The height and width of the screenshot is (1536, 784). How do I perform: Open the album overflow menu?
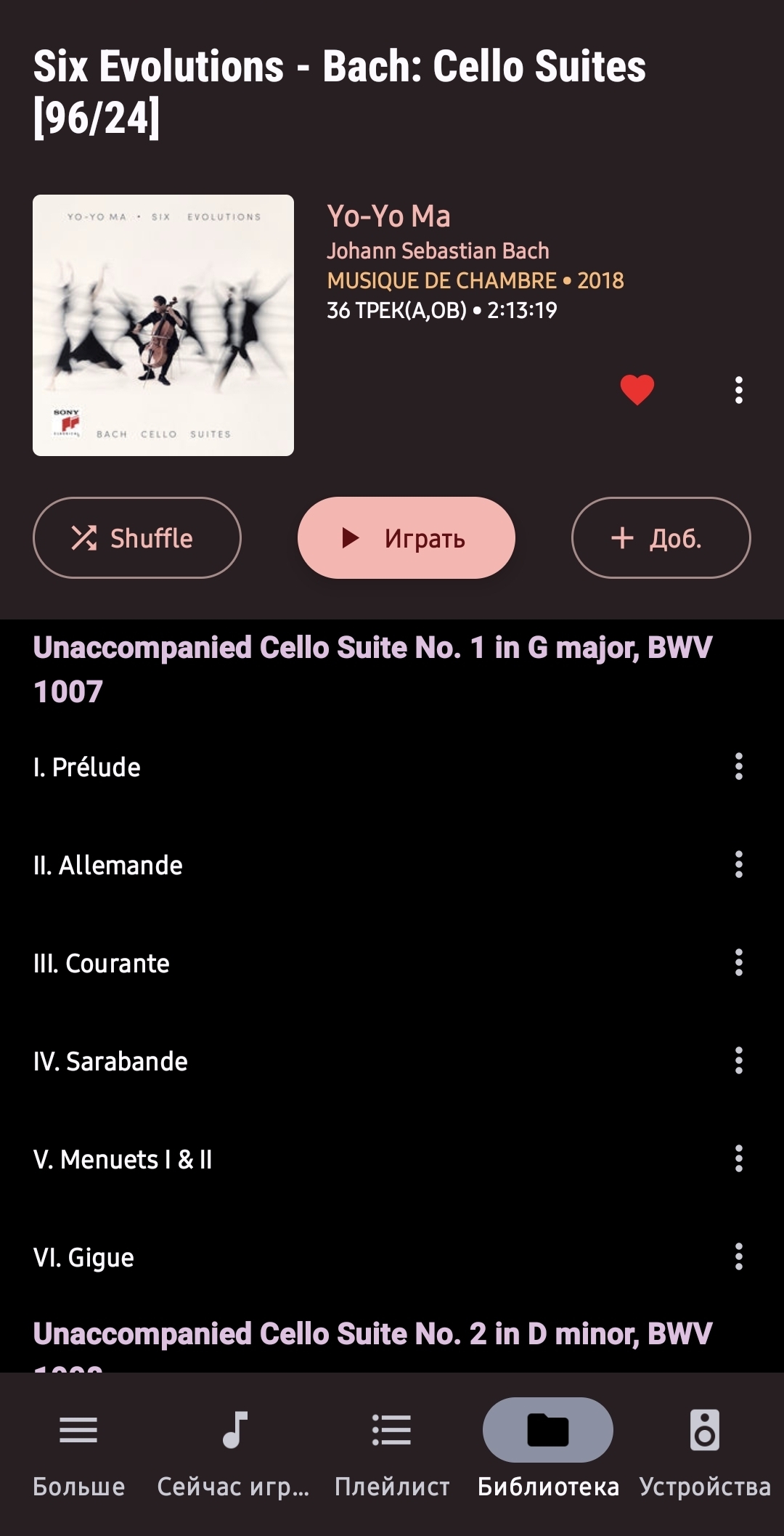(738, 390)
